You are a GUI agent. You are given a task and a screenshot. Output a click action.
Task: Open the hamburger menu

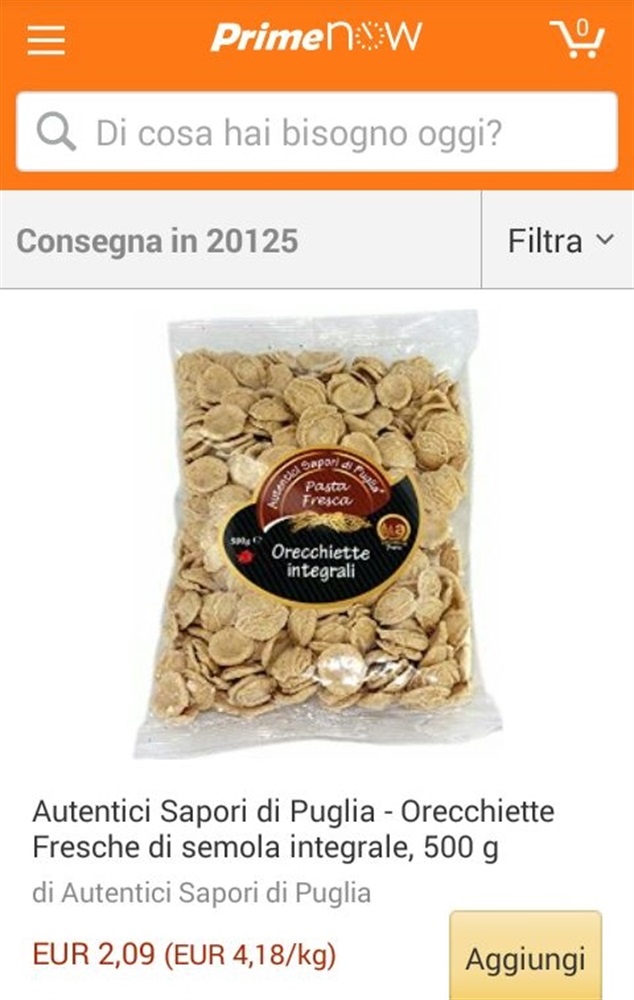pos(46,40)
